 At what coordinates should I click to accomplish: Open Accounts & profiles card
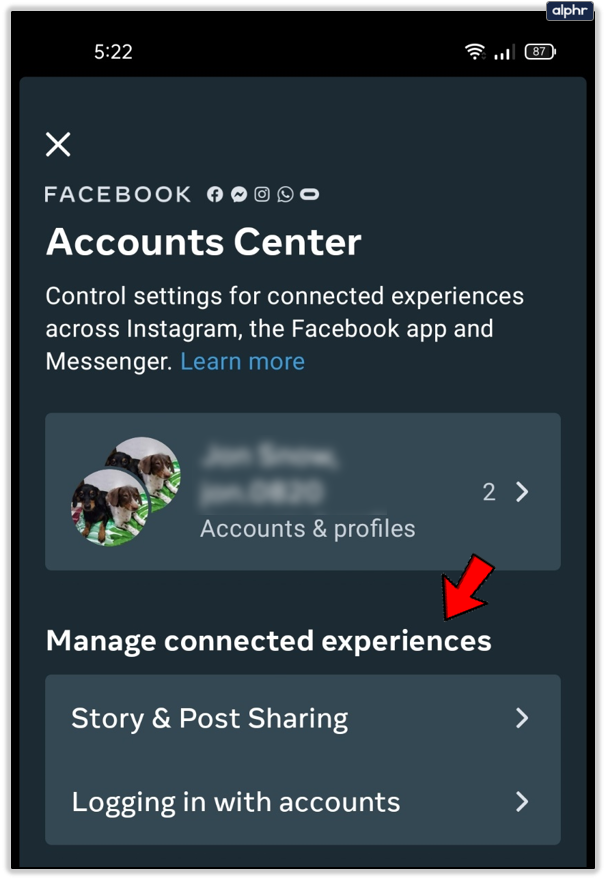302,492
